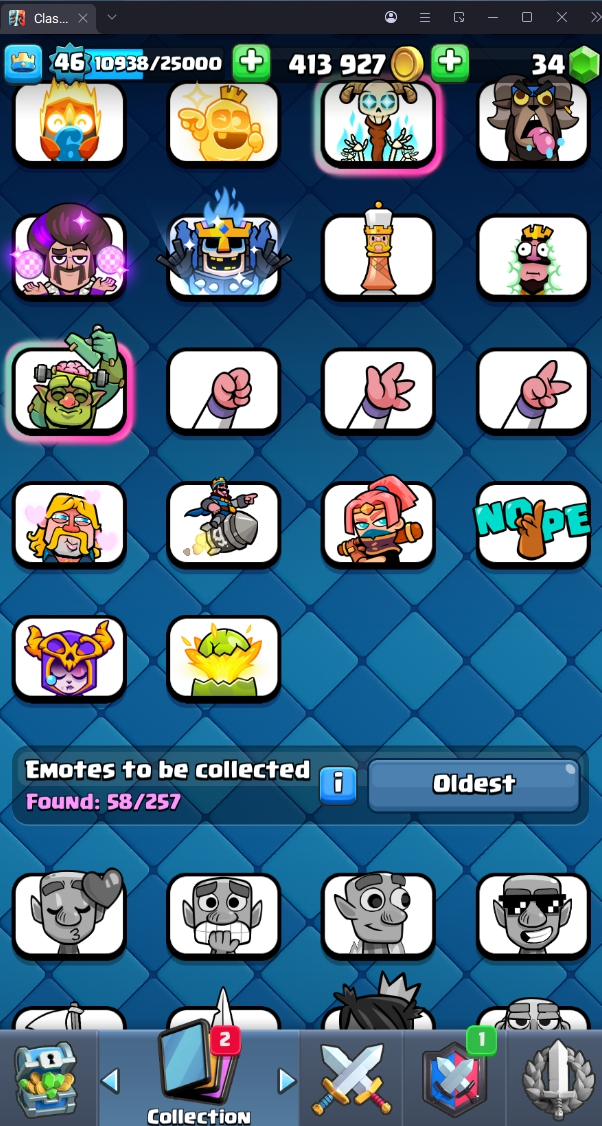Viewport: 602px width, 1126px height.
Task: Tap the green plus next to experience
Action: click(251, 63)
